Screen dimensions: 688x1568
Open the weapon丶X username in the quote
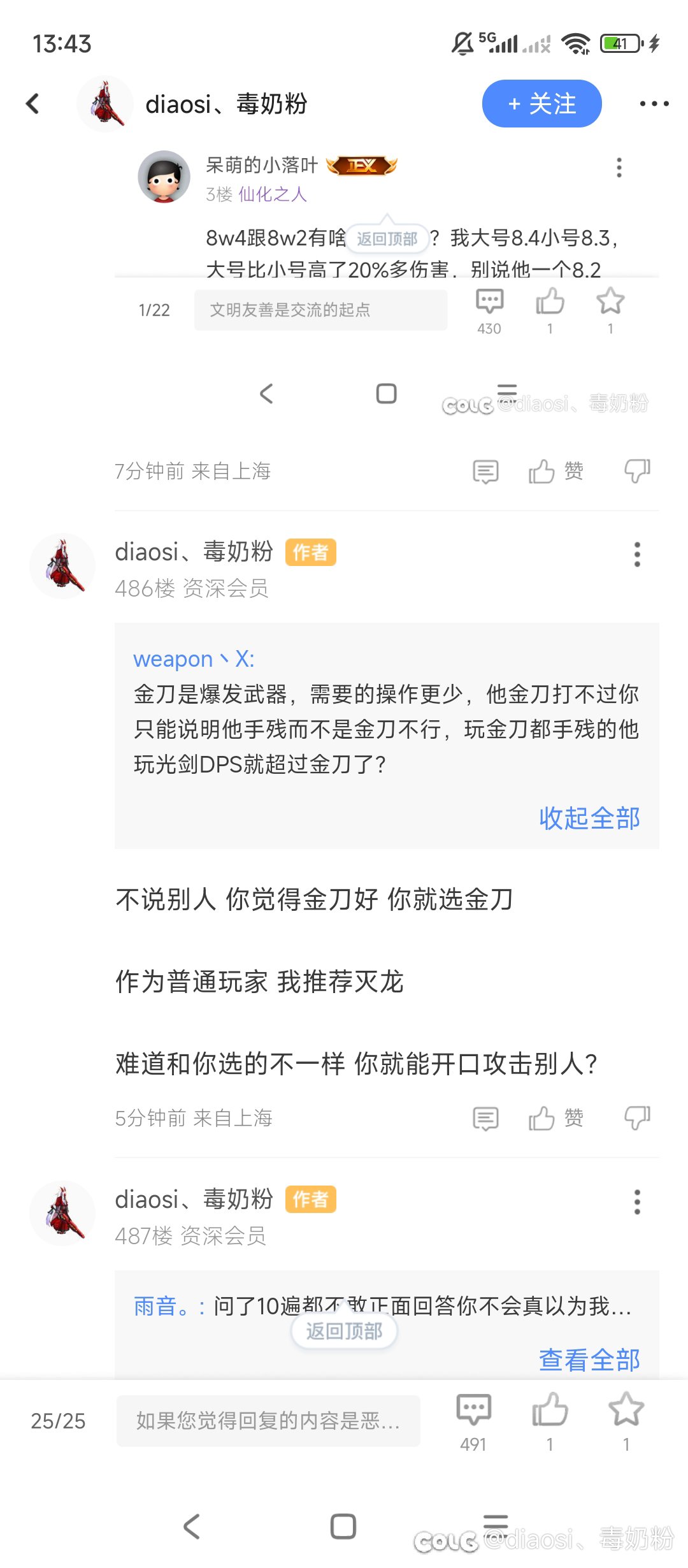coord(194,659)
